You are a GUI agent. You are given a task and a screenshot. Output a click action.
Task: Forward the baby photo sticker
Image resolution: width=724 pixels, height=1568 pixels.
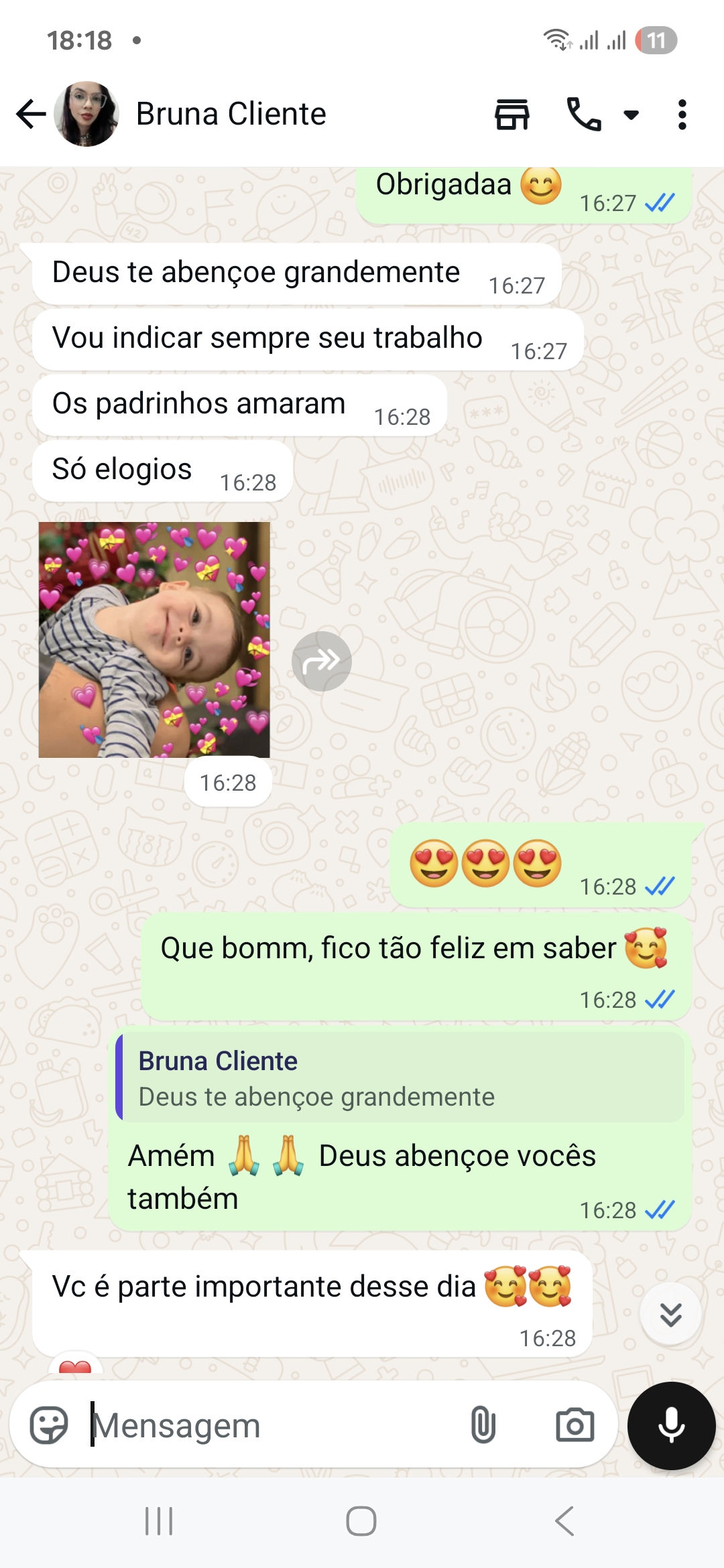pos(322,661)
